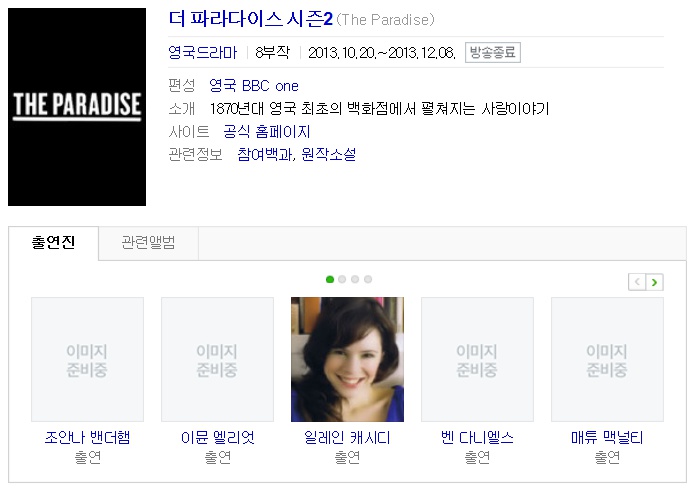Open 매튜 맥널티's profile
The image size is (700, 492).
coord(607,438)
